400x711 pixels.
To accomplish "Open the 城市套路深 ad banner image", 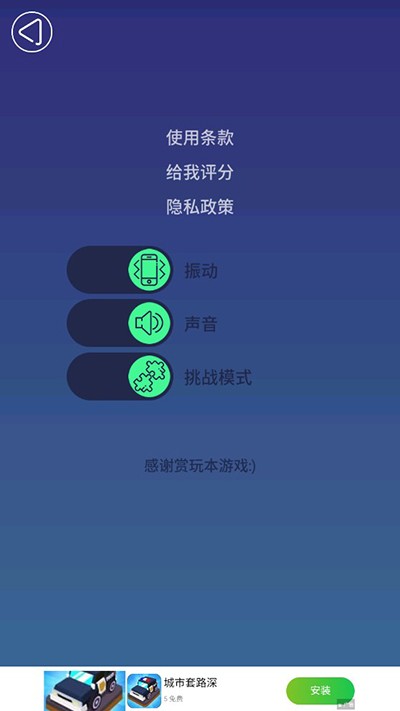I will pyautogui.click(x=84, y=691).
